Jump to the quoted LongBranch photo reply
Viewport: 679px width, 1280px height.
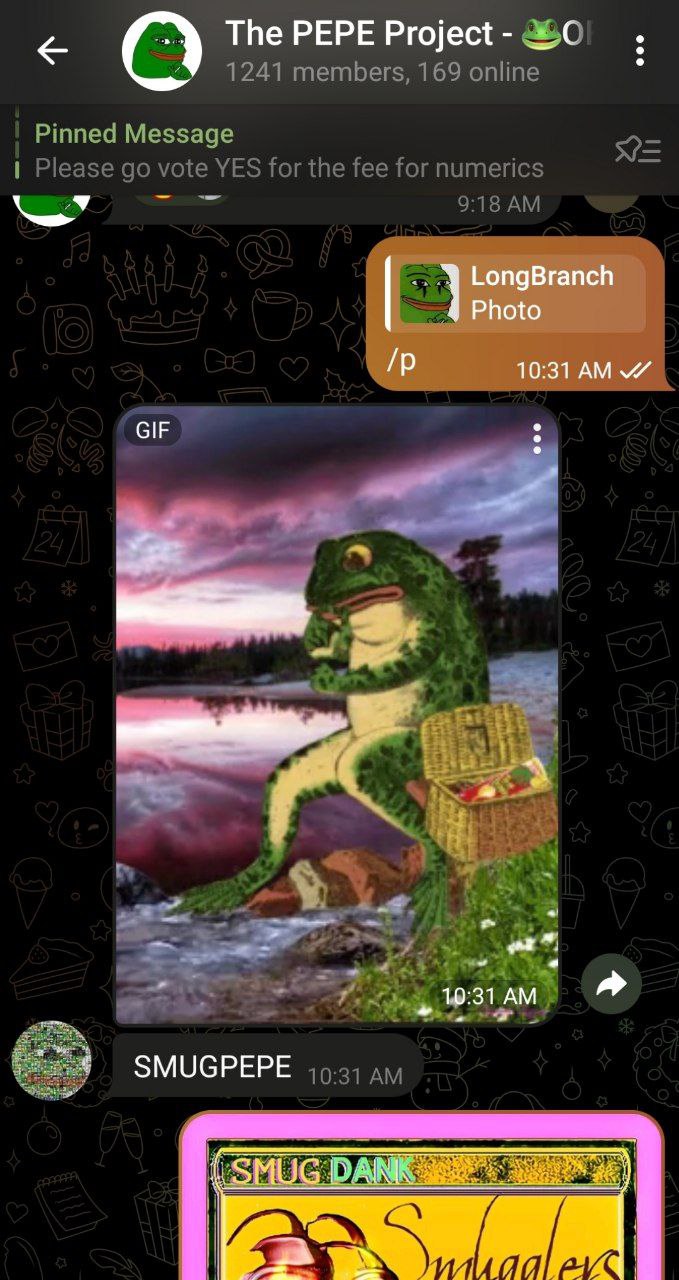516,293
